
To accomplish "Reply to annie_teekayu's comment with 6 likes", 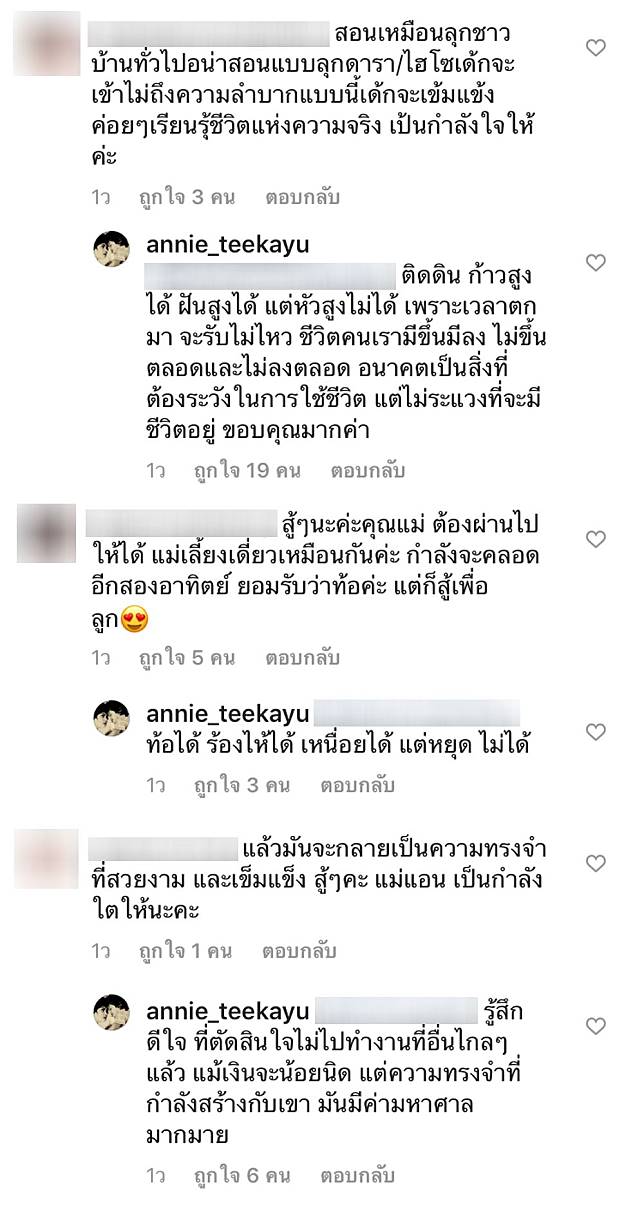I will (x=357, y=1175).
